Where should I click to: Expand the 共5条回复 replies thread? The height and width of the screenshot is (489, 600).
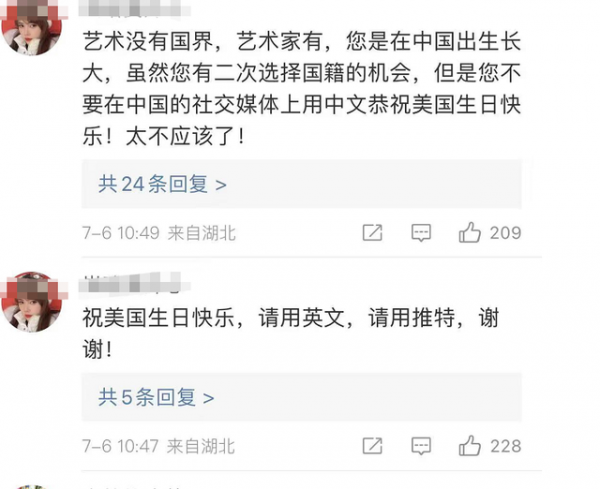tap(156, 397)
